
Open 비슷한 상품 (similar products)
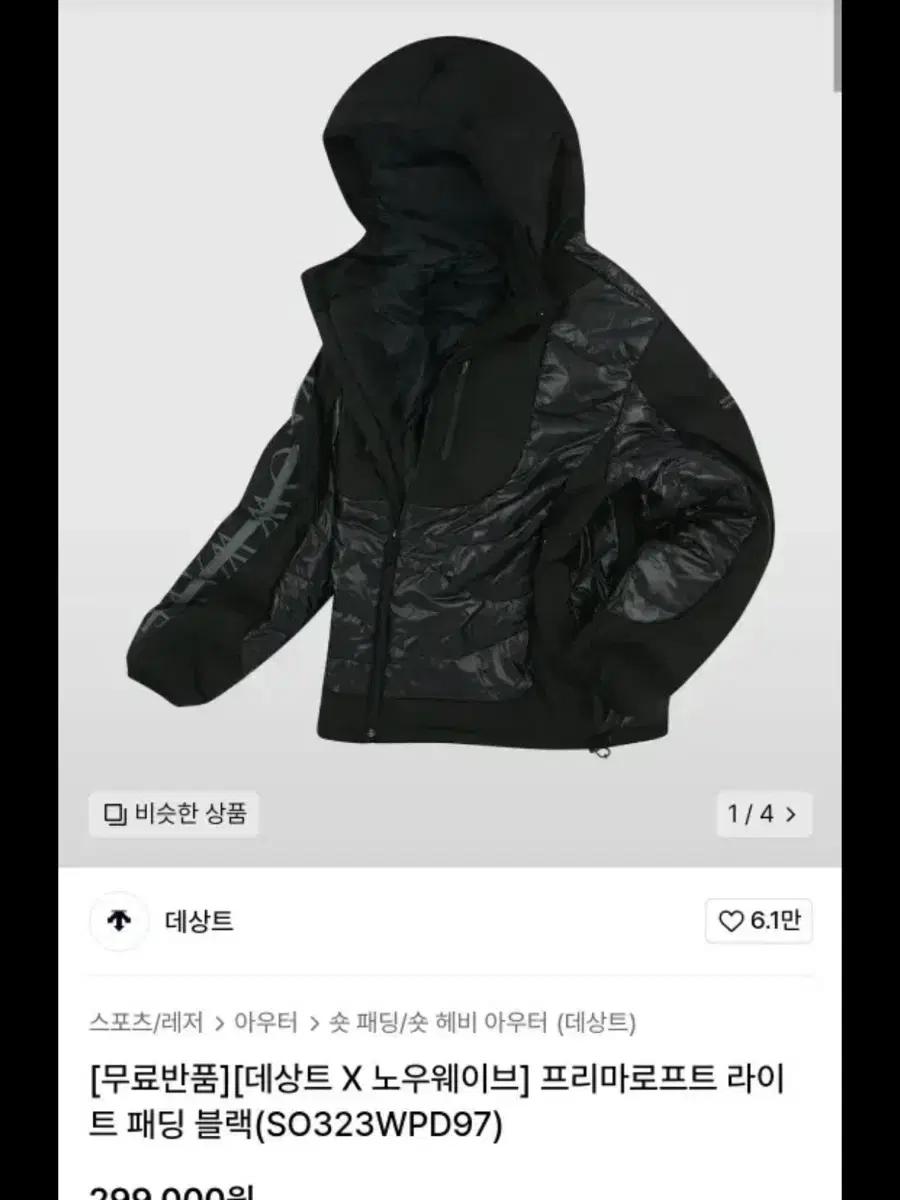click(173, 816)
